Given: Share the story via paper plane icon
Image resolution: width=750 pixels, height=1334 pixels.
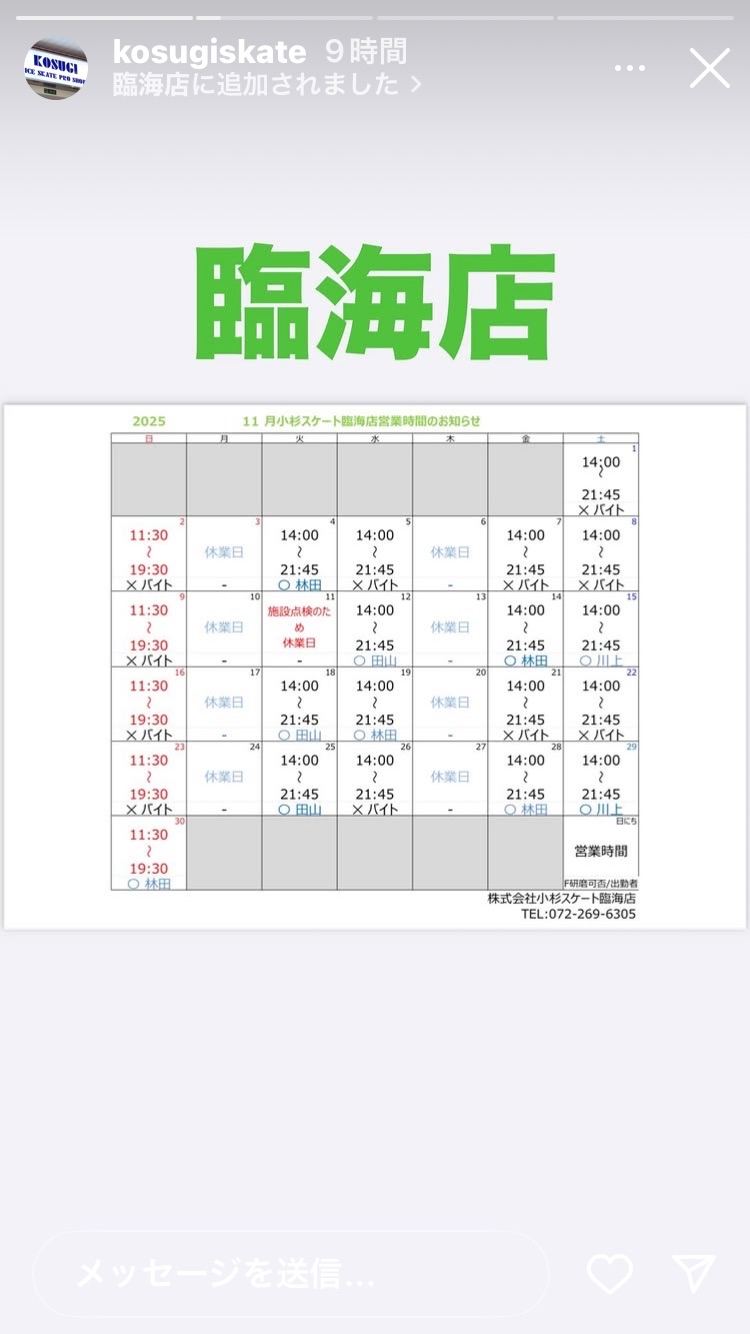Looking at the screenshot, I should (x=694, y=1273).
